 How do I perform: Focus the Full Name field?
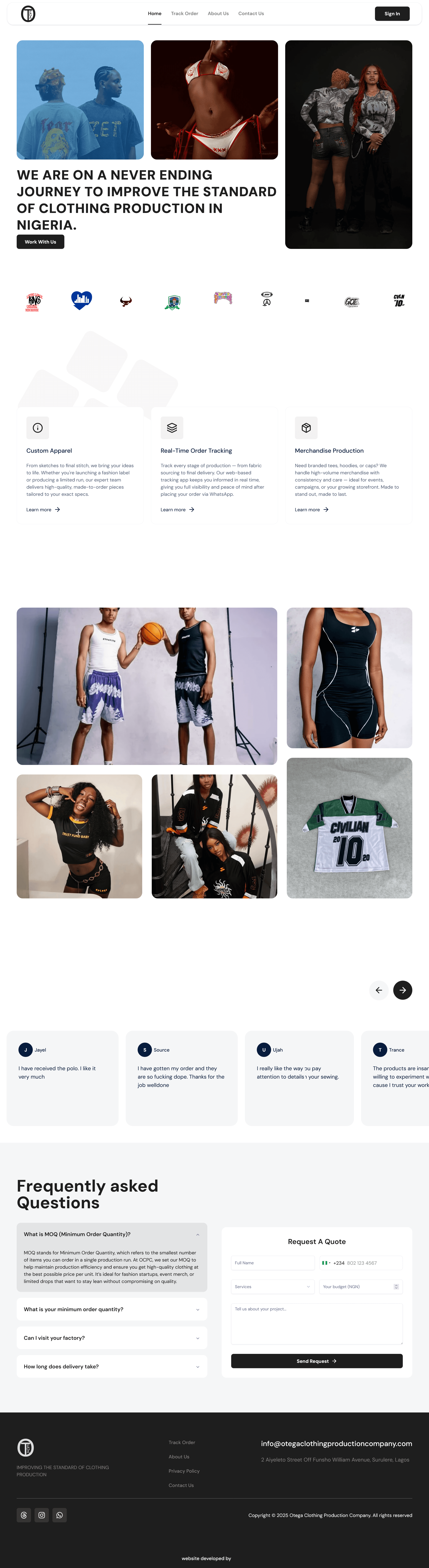(273, 1263)
